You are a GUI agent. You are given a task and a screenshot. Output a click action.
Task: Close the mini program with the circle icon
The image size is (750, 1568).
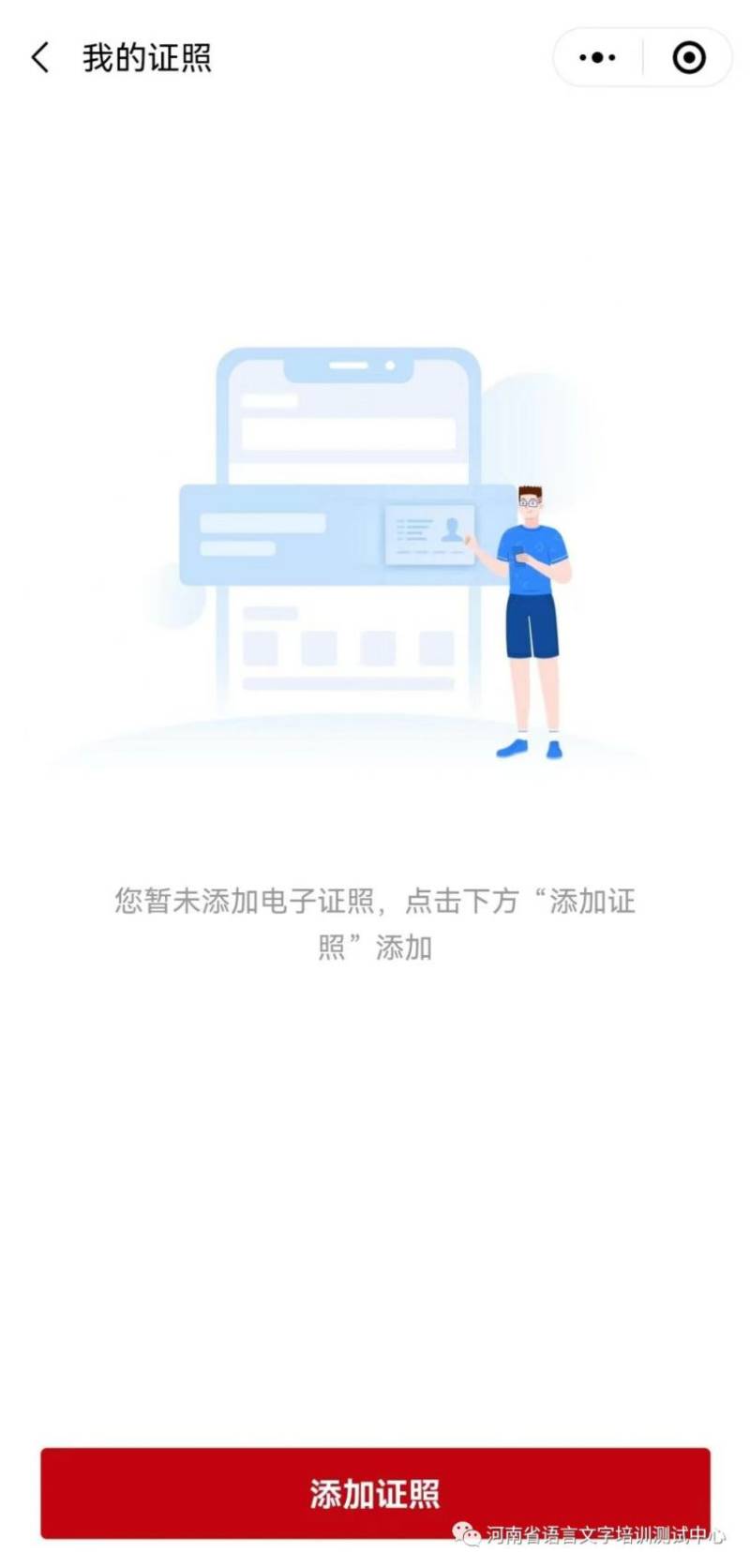coord(689,57)
